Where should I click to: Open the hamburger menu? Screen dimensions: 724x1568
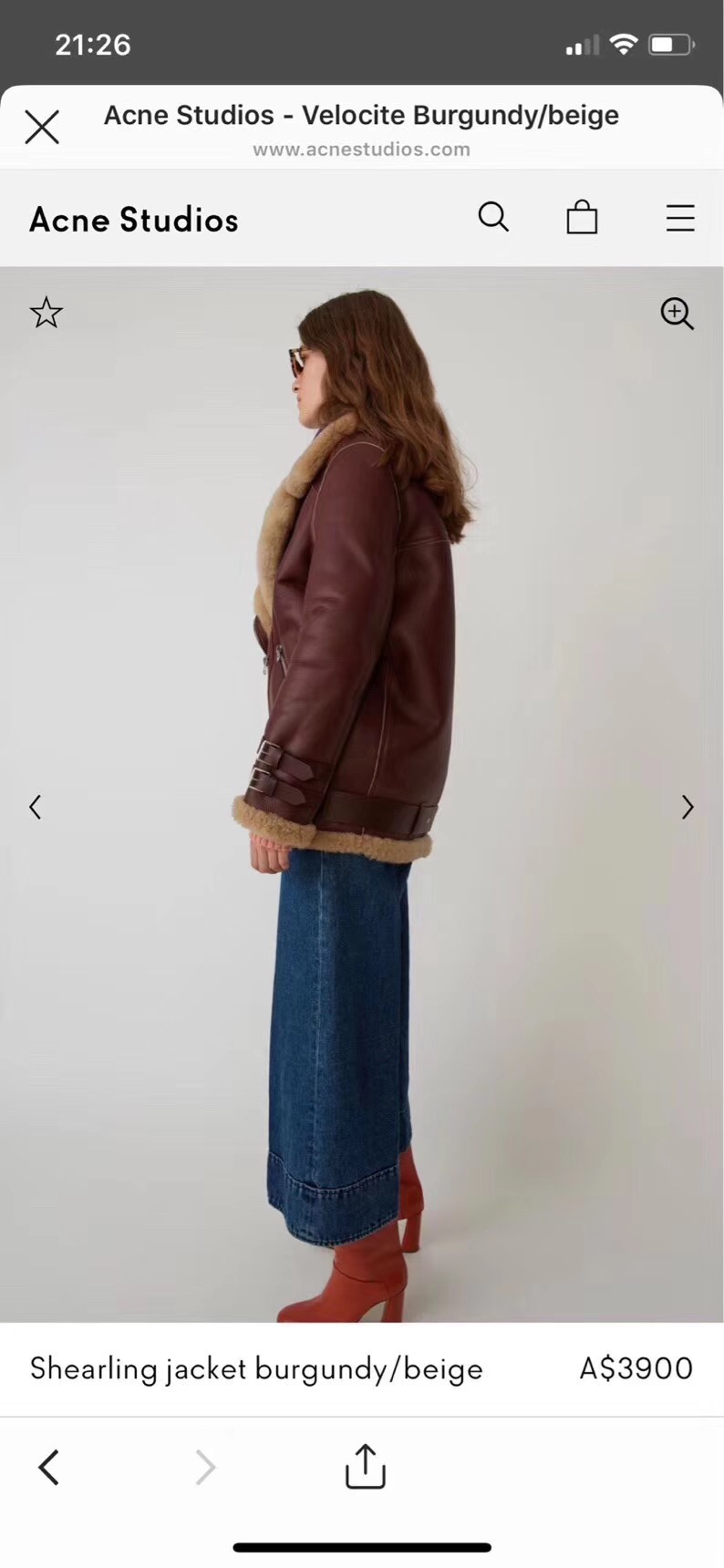click(x=680, y=218)
